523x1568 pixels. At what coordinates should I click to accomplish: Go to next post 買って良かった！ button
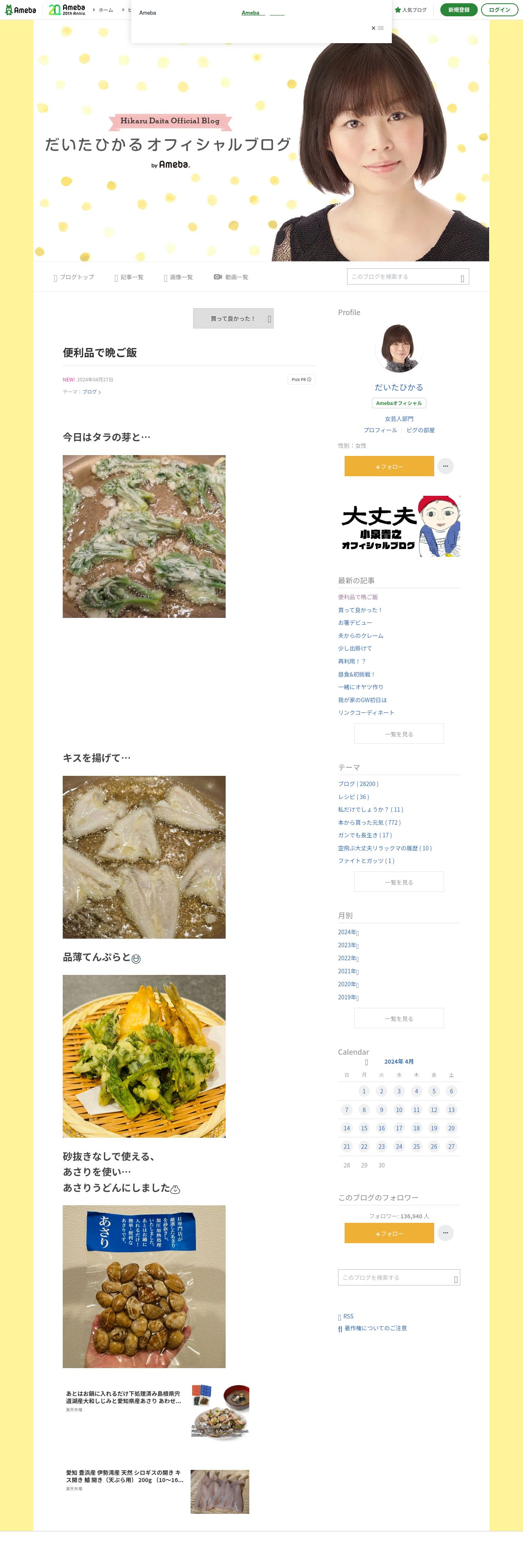click(233, 318)
